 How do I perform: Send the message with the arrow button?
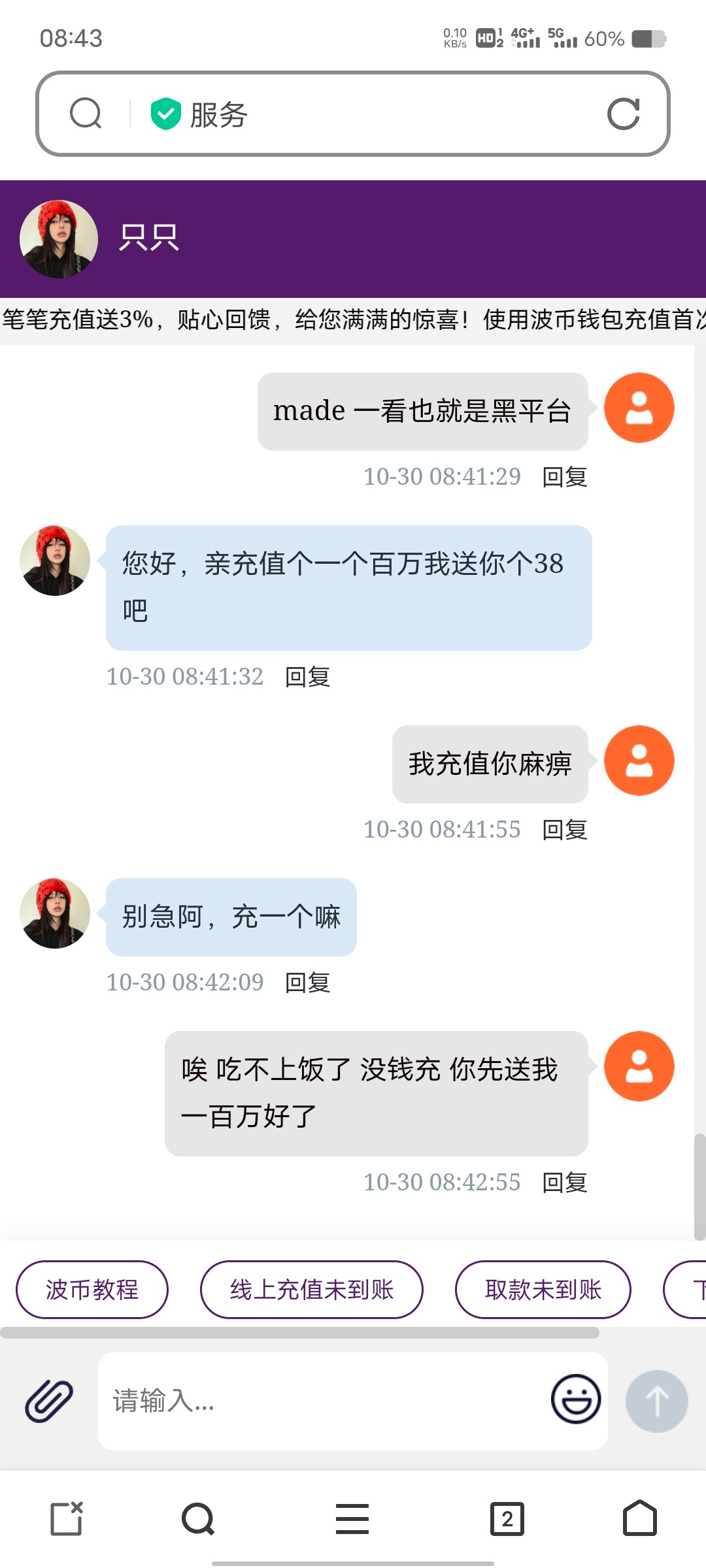tap(656, 1401)
